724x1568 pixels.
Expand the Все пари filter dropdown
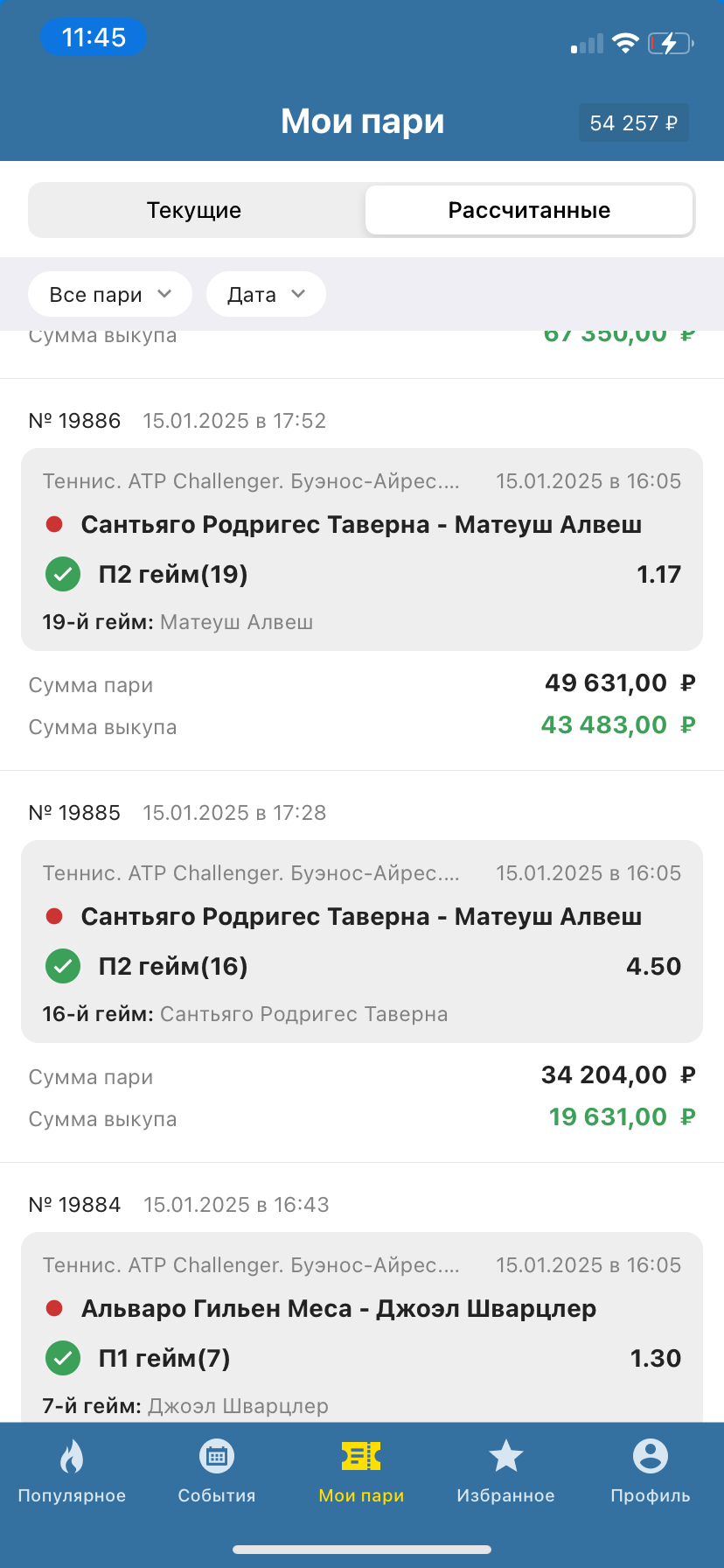pos(109,295)
